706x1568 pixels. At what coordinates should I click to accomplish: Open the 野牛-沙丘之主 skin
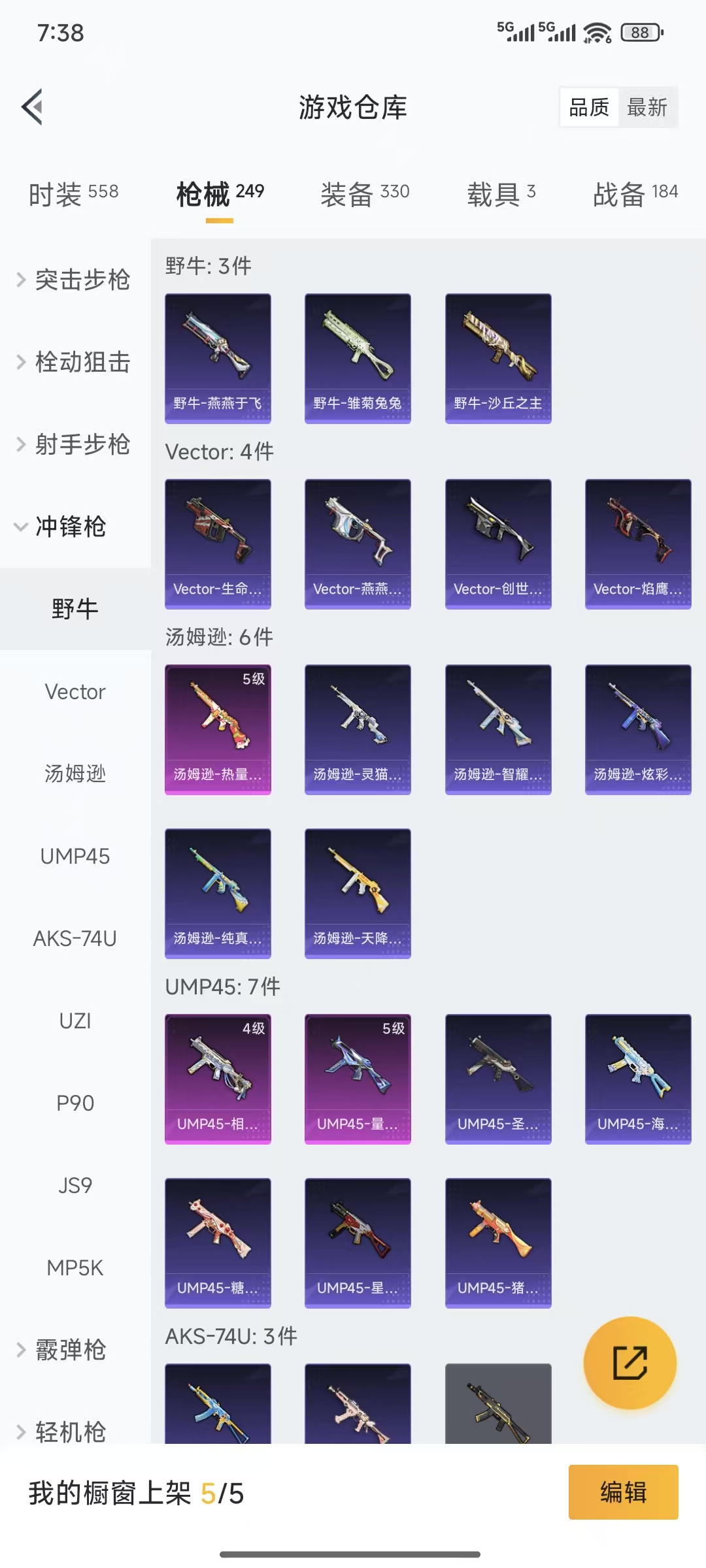(x=498, y=358)
